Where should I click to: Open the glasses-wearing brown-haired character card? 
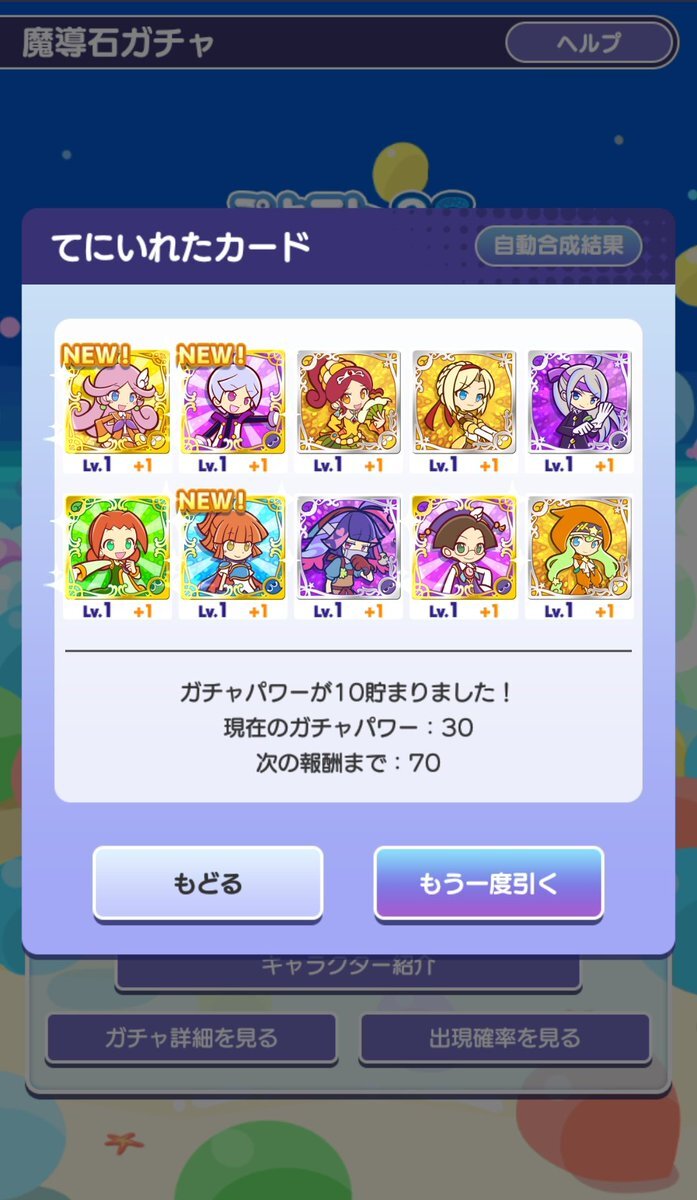pyautogui.click(x=464, y=547)
